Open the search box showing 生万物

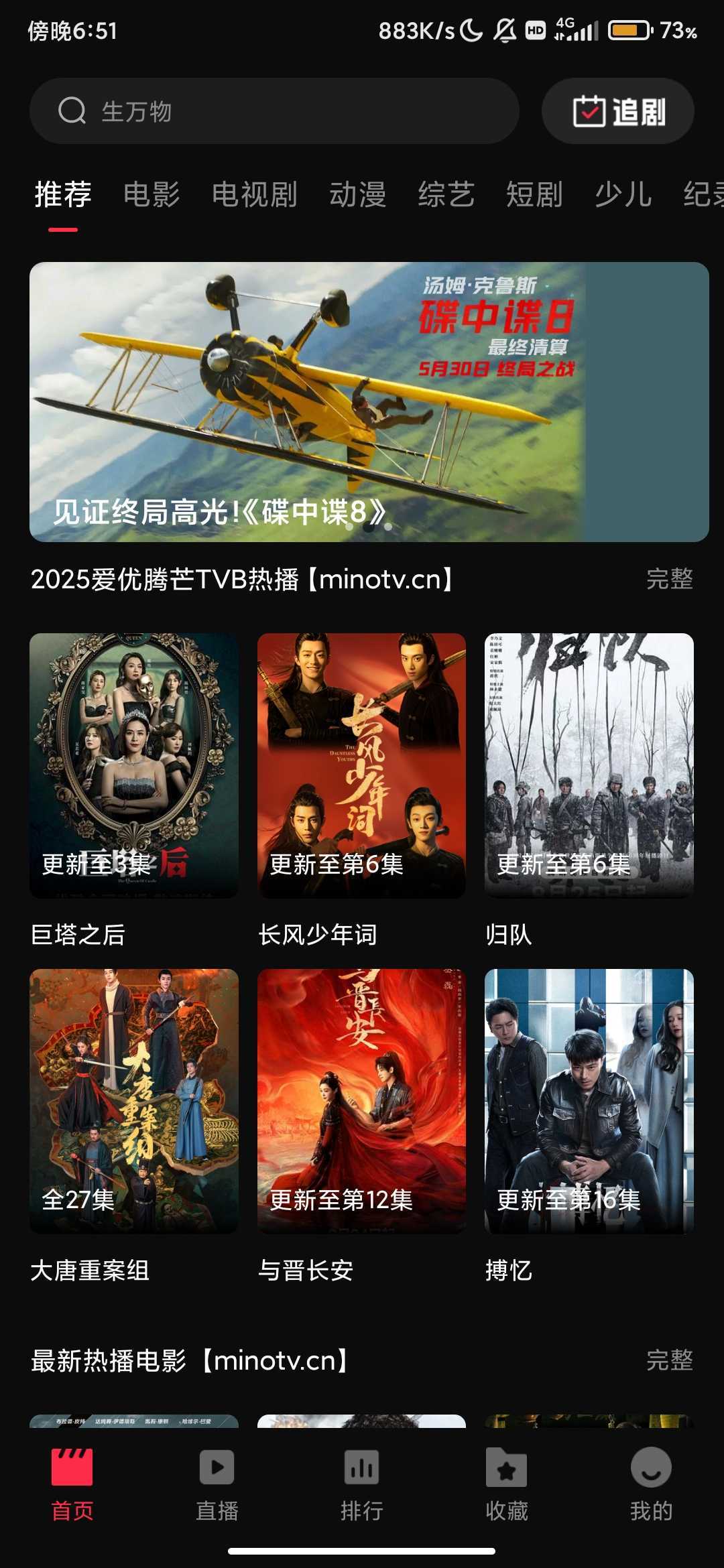274,111
